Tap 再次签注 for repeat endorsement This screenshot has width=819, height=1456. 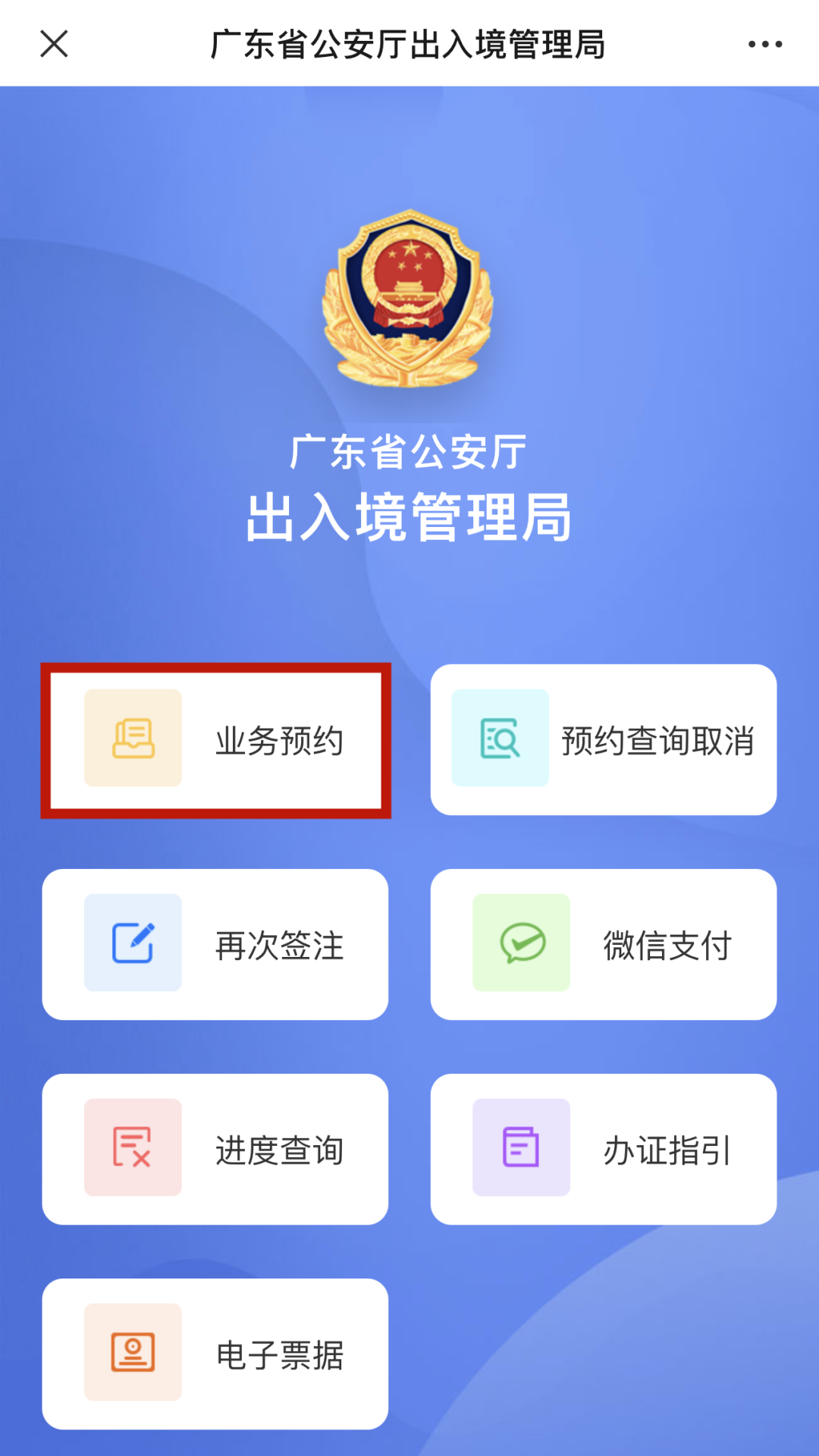coord(216,943)
